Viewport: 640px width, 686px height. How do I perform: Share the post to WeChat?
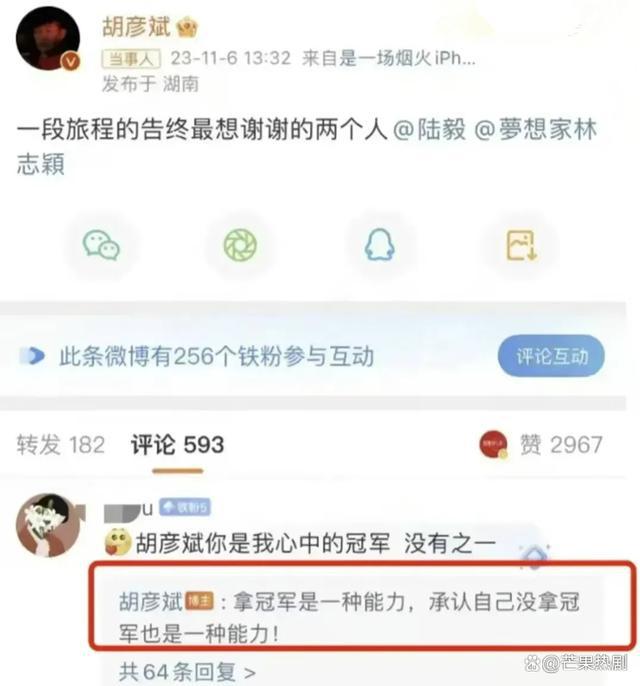pyautogui.click(x=102, y=245)
